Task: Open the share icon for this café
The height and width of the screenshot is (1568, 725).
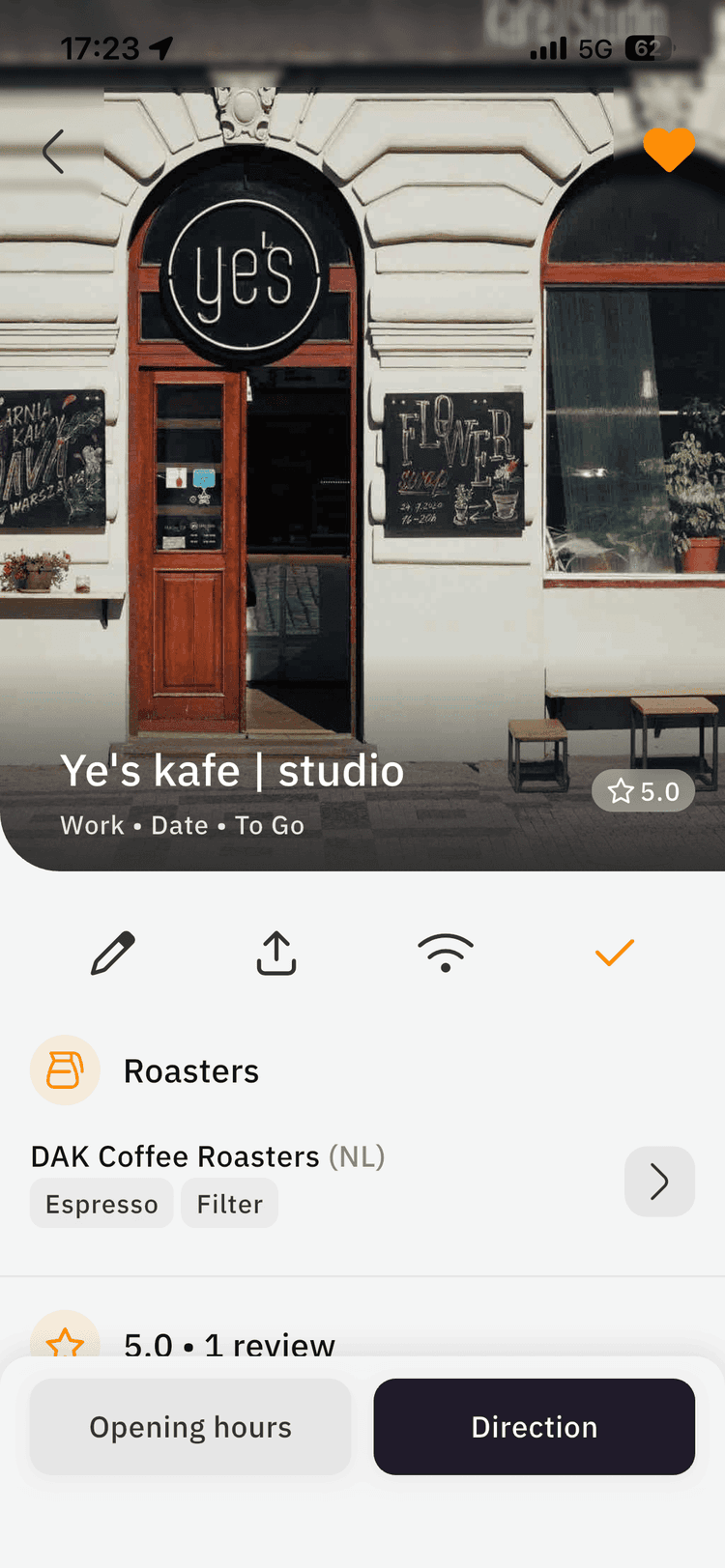Action: 275,953
